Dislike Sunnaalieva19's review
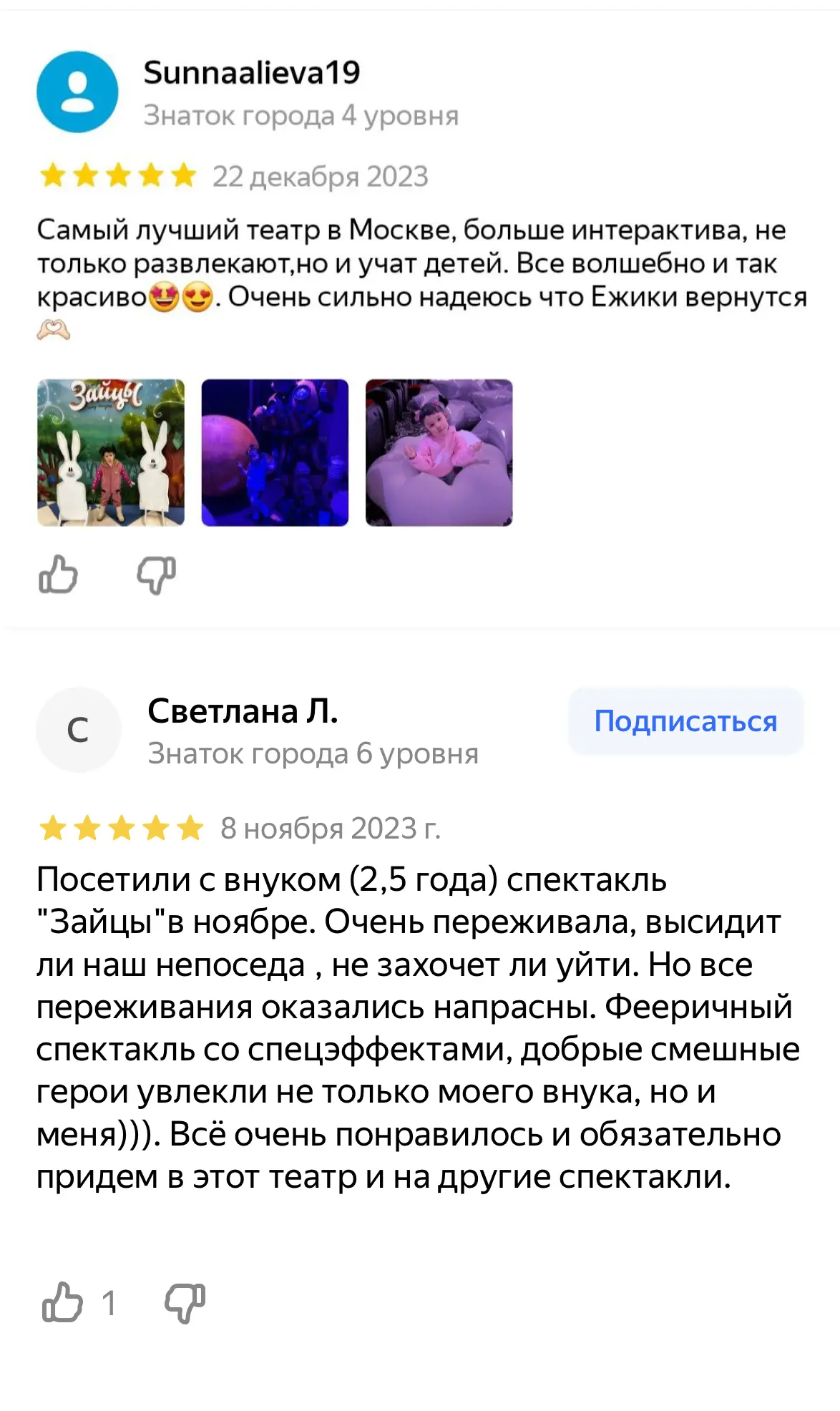 tap(156, 575)
